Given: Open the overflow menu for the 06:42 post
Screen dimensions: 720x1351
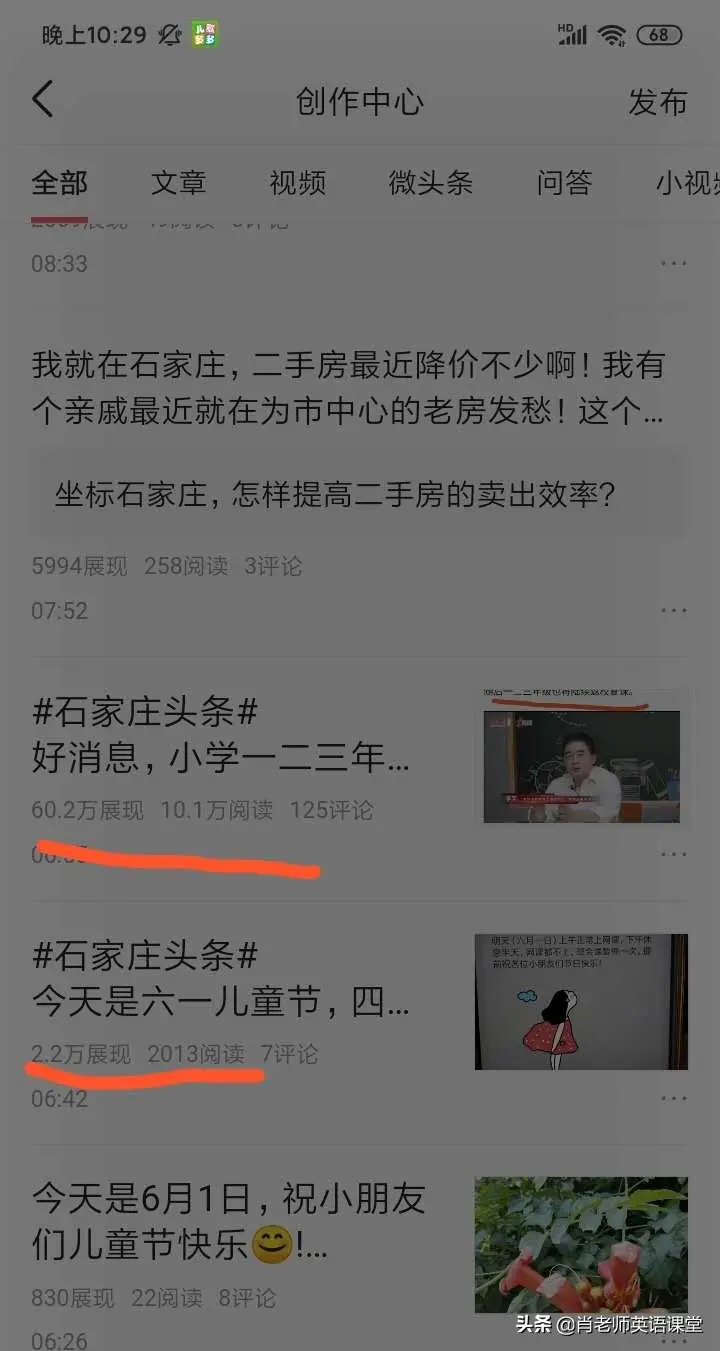Looking at the screenshot, I should (673, 1098).
